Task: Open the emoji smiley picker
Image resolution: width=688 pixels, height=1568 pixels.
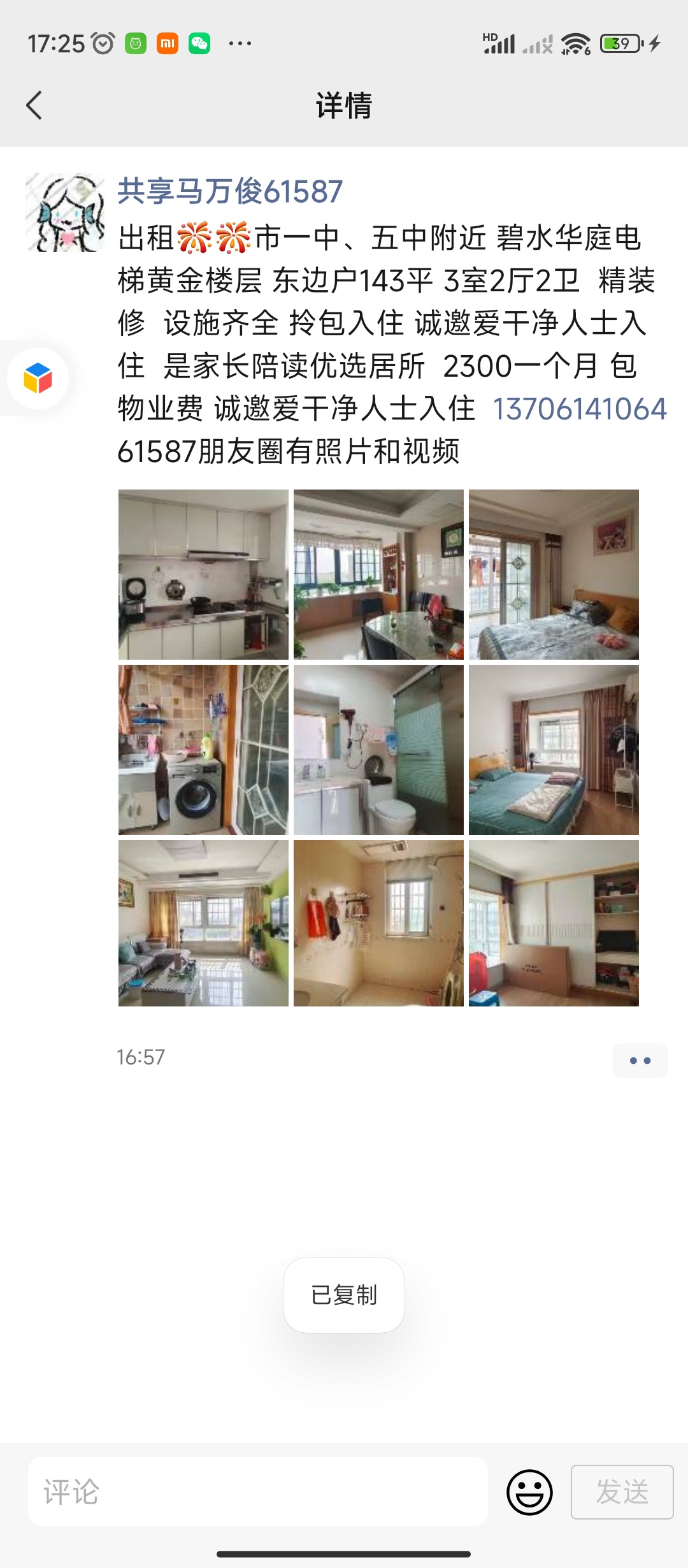Action: pyautogui.click(x=529, y=1492)
